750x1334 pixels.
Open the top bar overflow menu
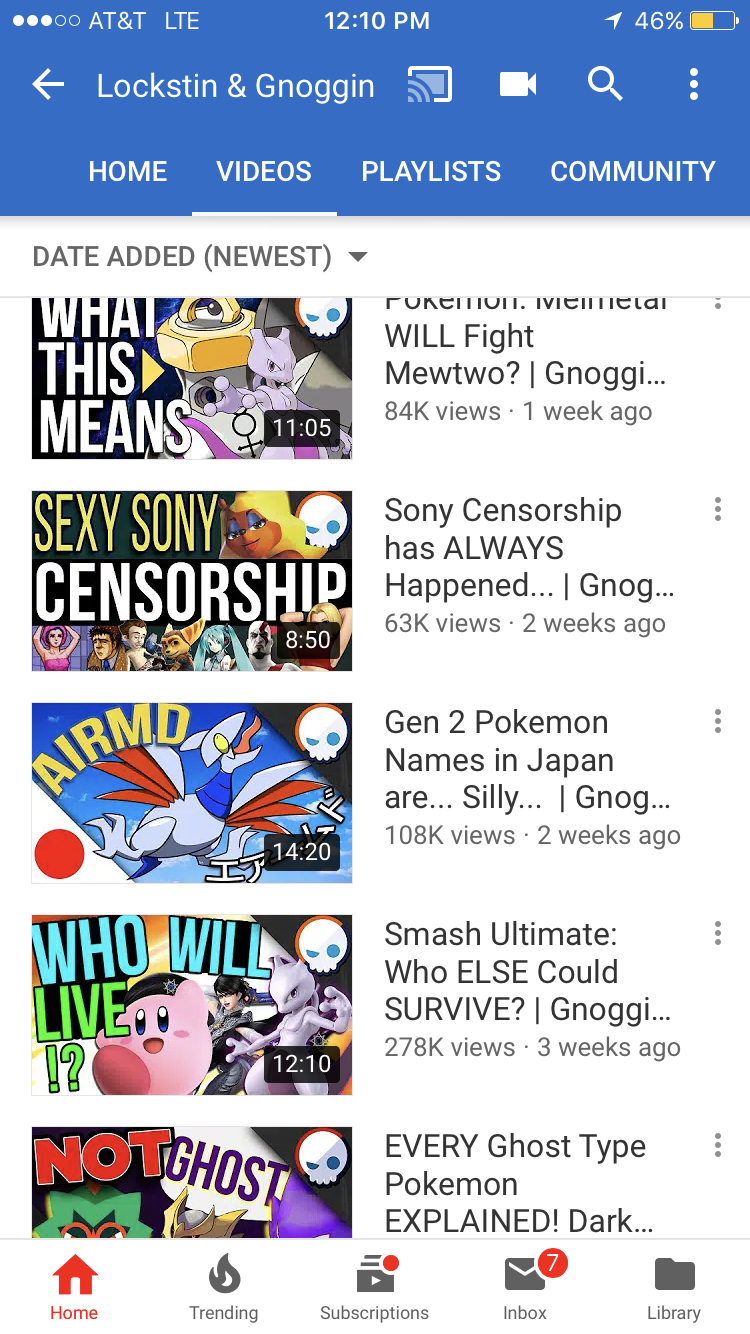[x=694, y=85]
